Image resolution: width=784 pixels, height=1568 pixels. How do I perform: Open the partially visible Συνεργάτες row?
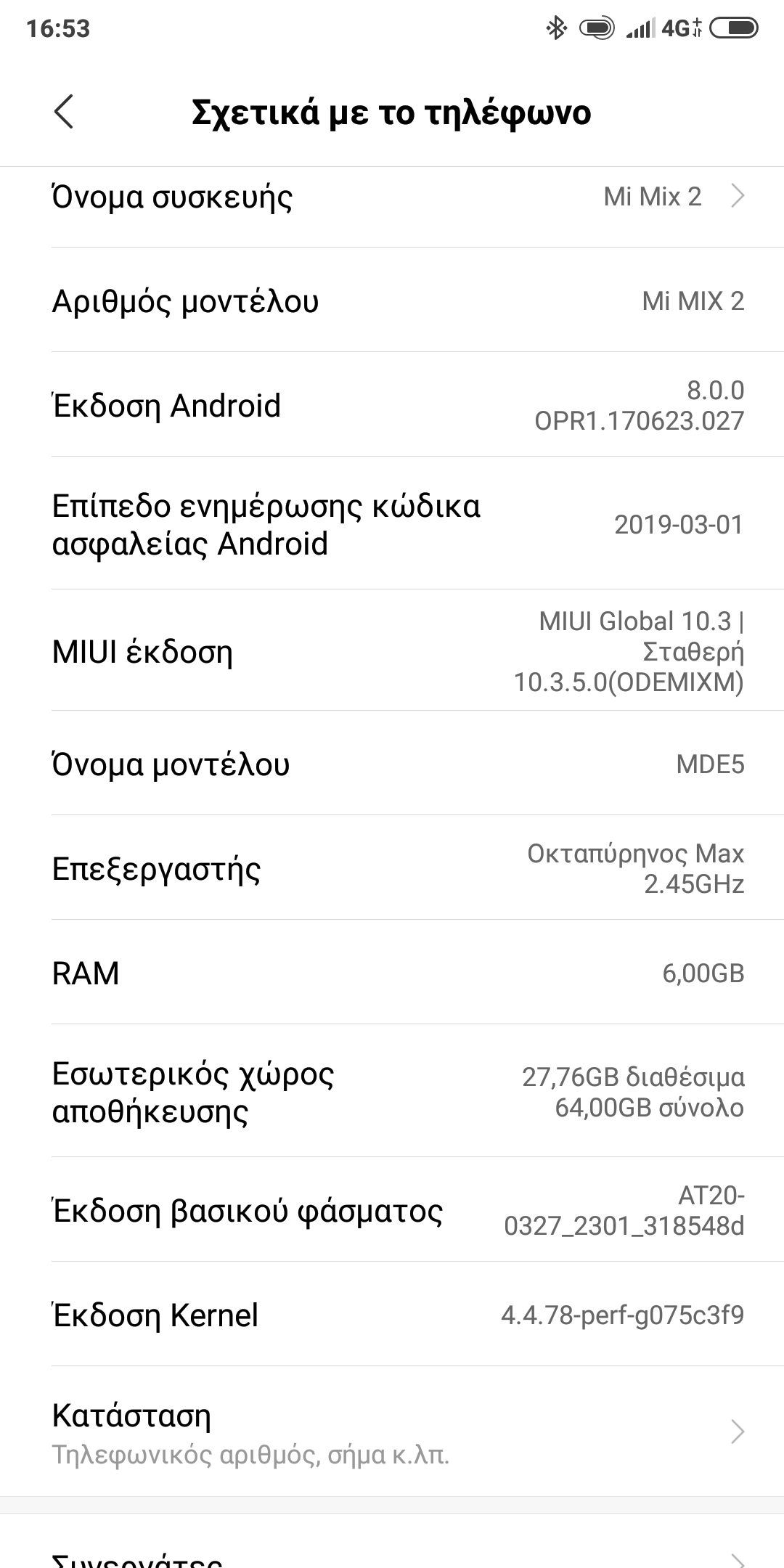[392, 1557]
